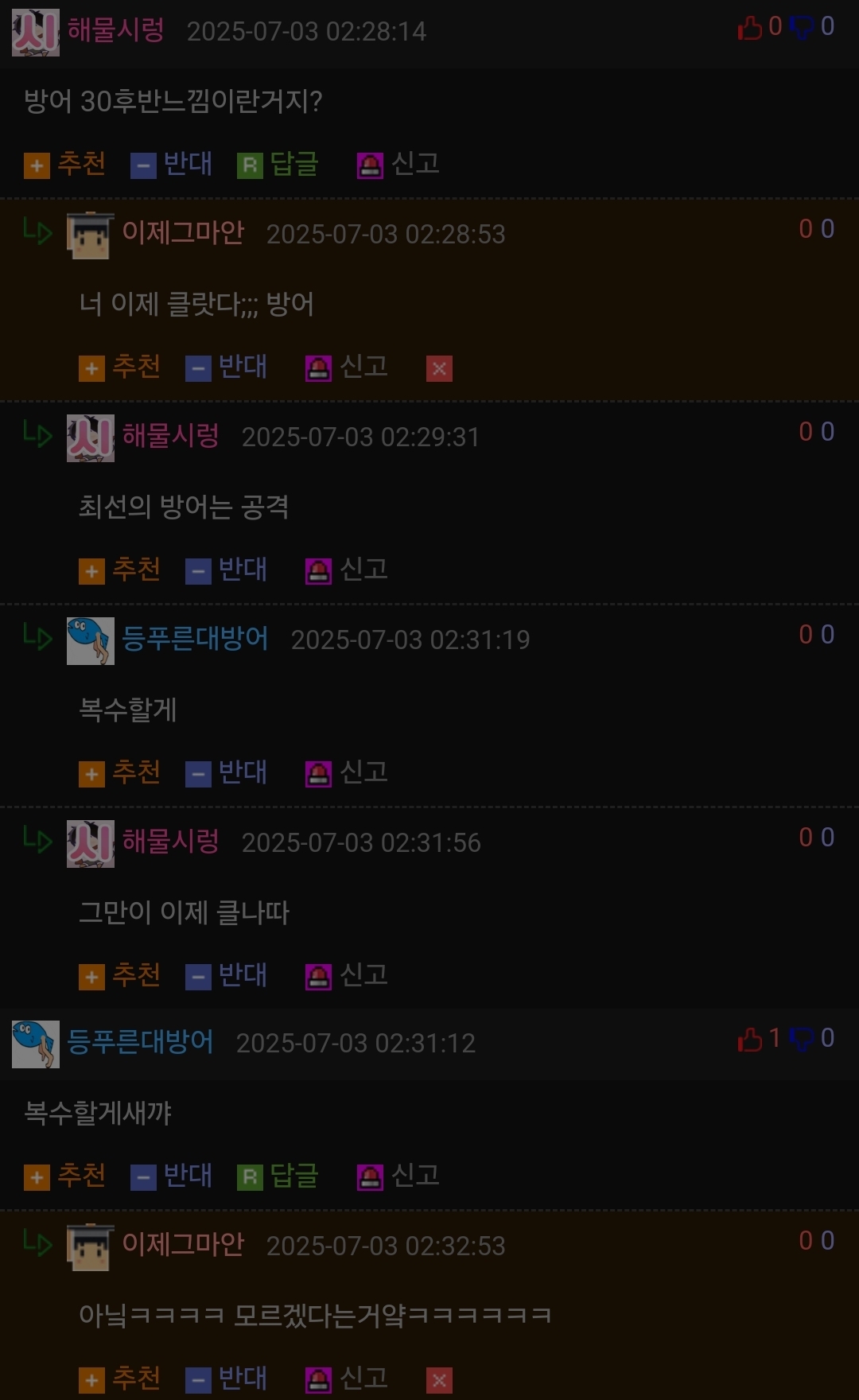Recommend the comment "복수할게새꺄"

coord(65,1176)
